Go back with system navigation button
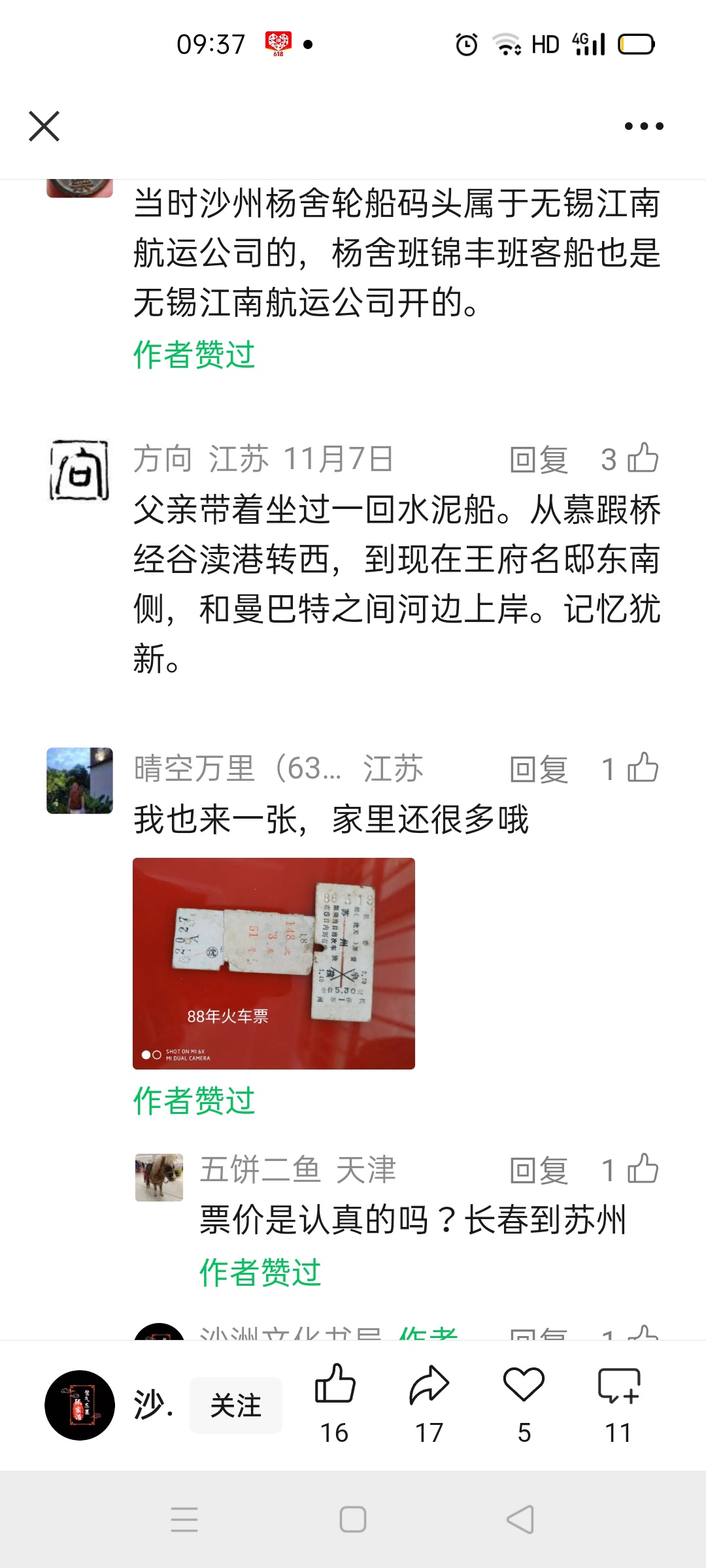706x1568 pixels. pyautogui.click(x=520, y=1520)
